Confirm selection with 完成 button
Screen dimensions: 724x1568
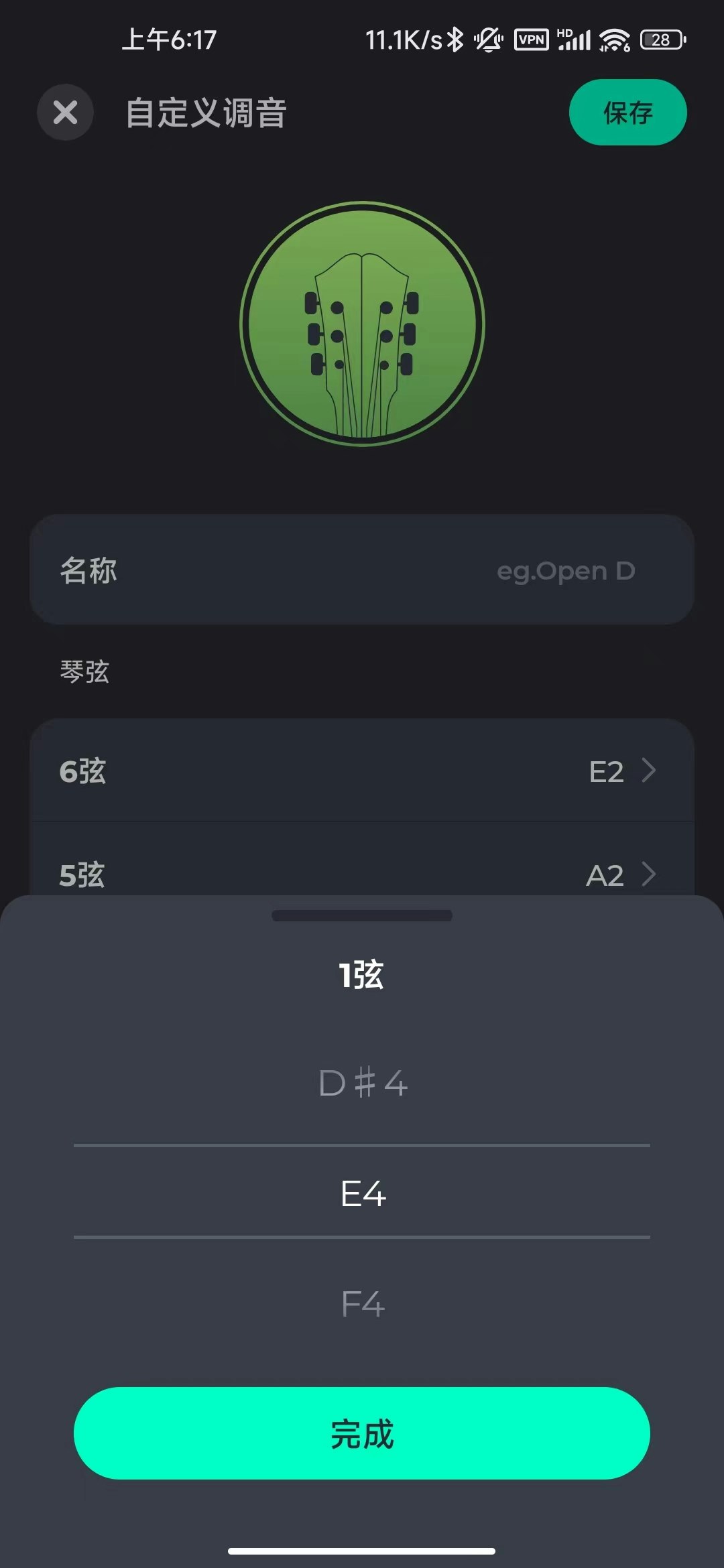(x=361, y=1433)
